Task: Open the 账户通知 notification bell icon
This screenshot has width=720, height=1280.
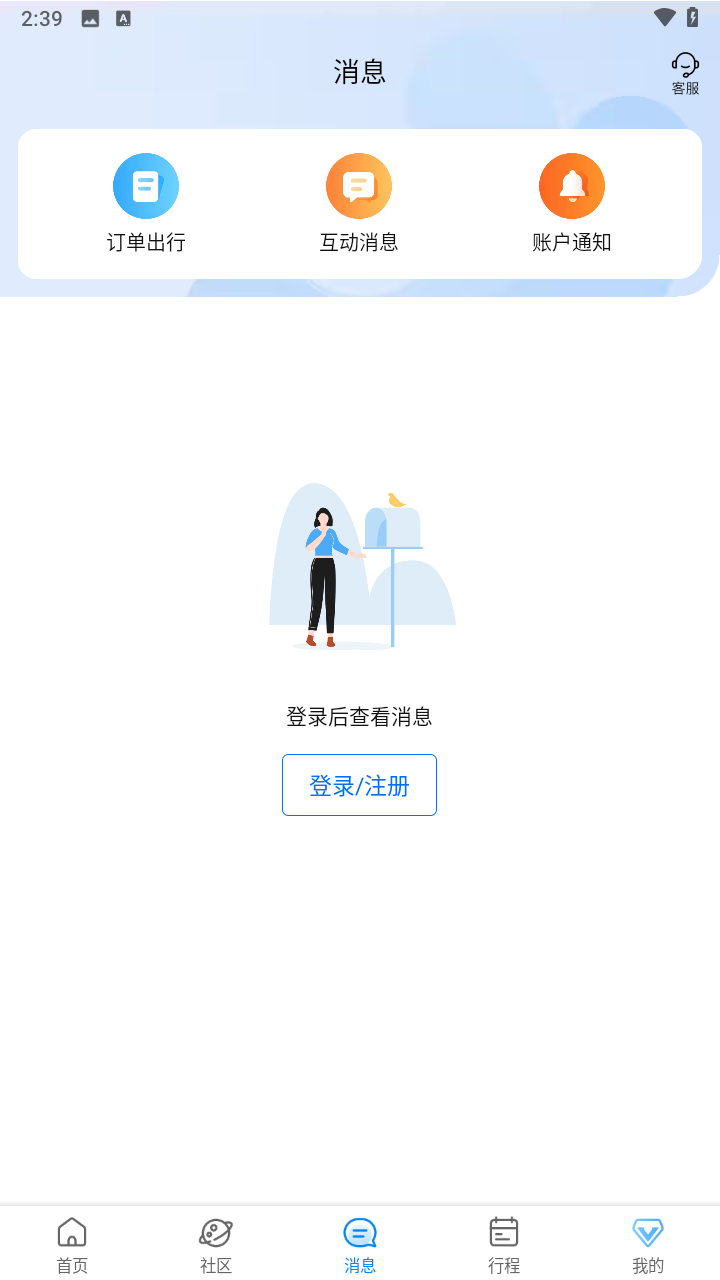Action: pyautogui.click(x=572, y=185)
